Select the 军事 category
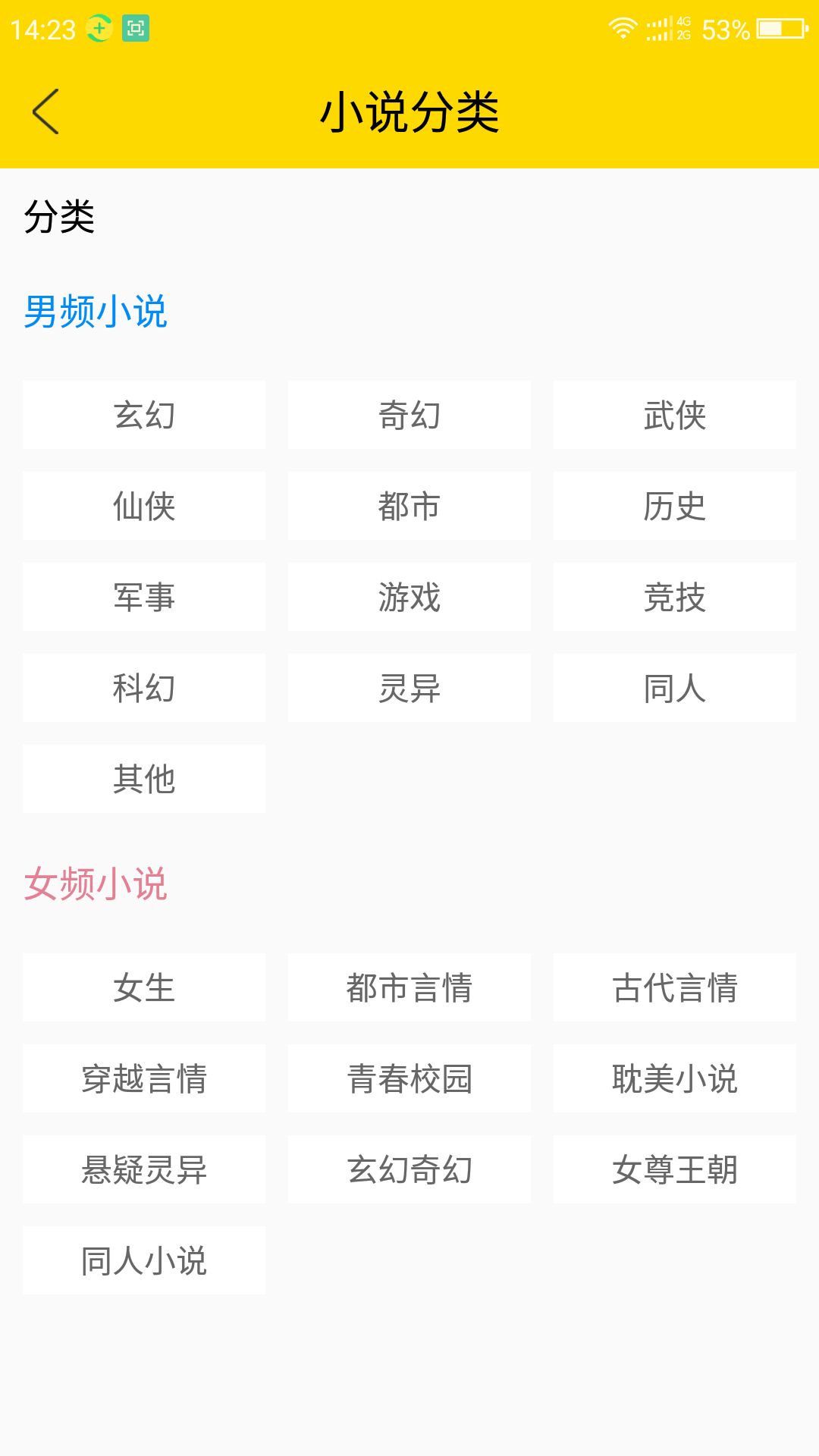The height and width of the screenshot is (1456, 819). [x=144, y=597]
